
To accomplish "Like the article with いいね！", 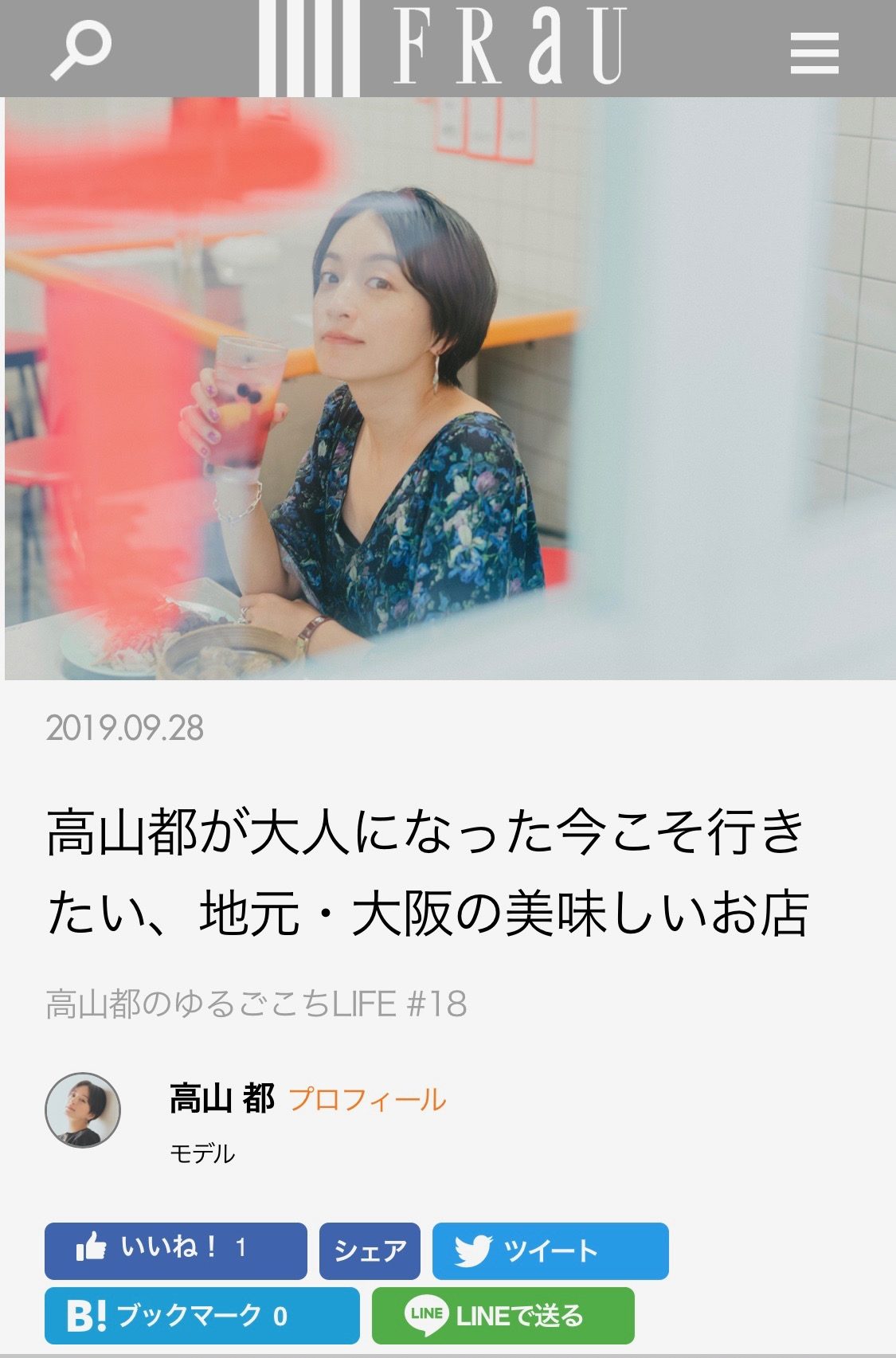I will [x=175, y=1250].
